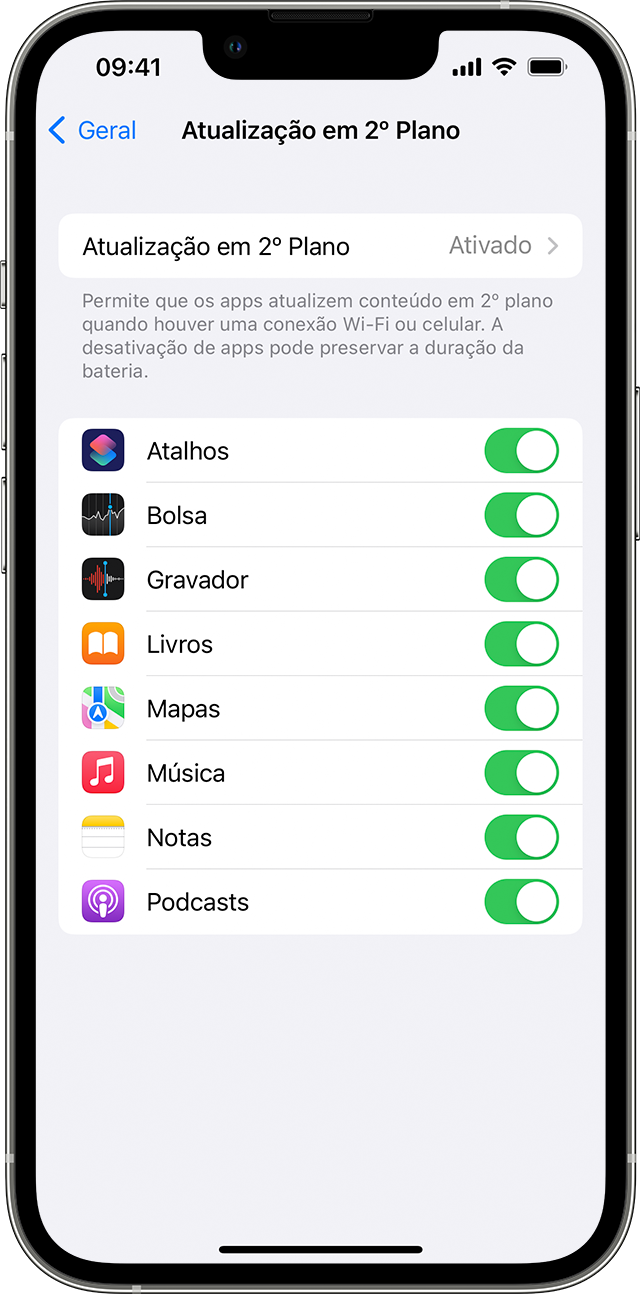Toggle background refresh for Atalhos

tap(521, 451)
